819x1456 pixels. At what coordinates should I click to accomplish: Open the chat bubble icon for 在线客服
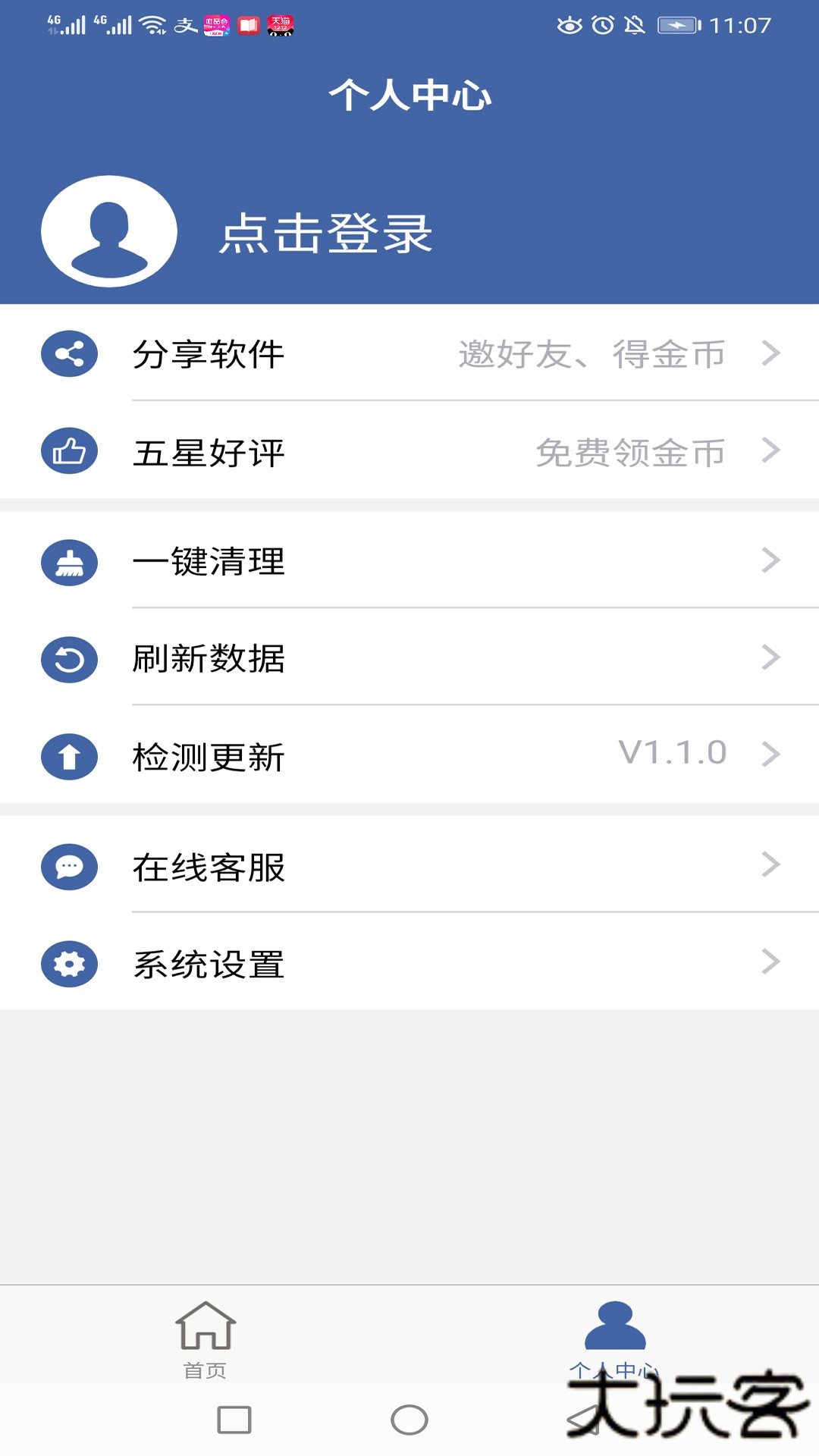68,867
